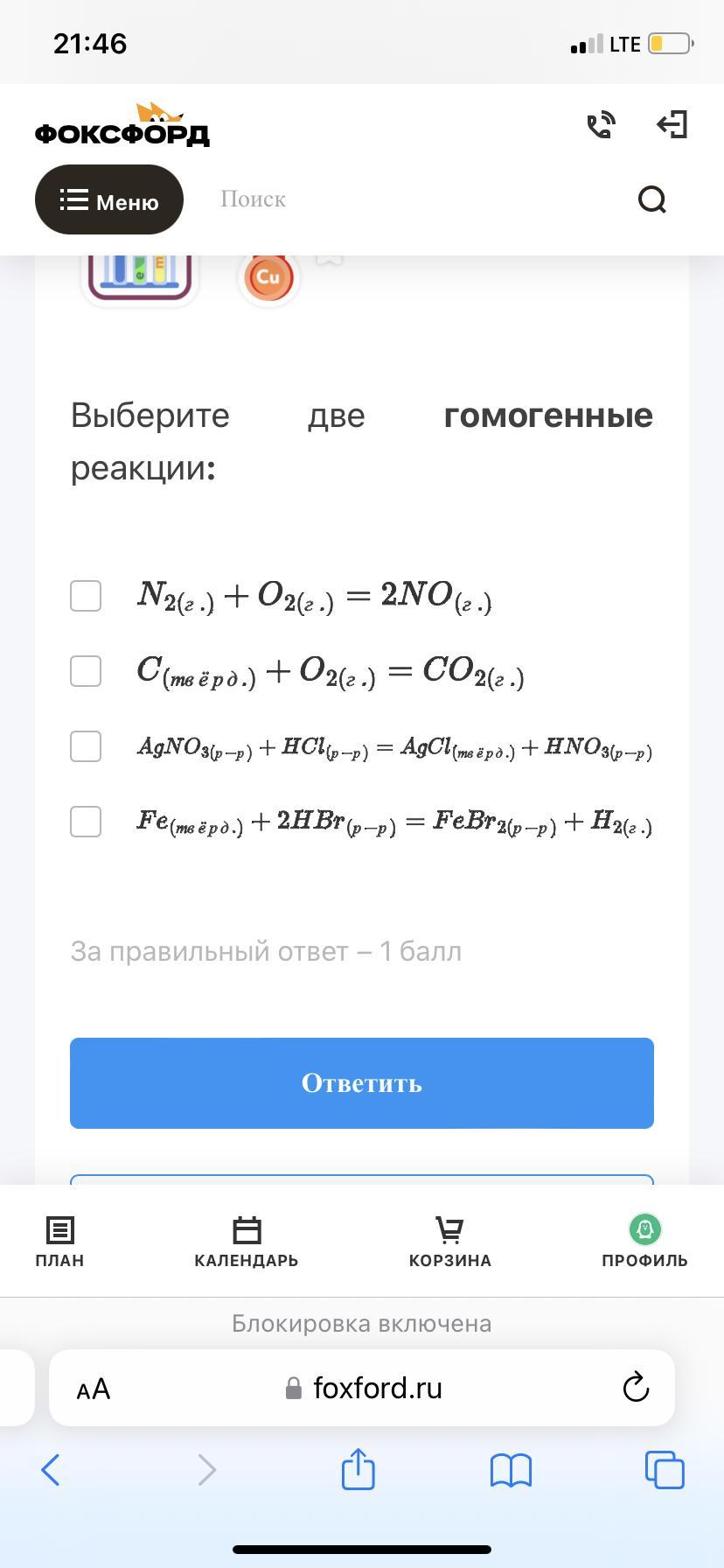Viewport: 724px width, 1568px height.
Task: Switch to the План tab
Action: 59,1242
